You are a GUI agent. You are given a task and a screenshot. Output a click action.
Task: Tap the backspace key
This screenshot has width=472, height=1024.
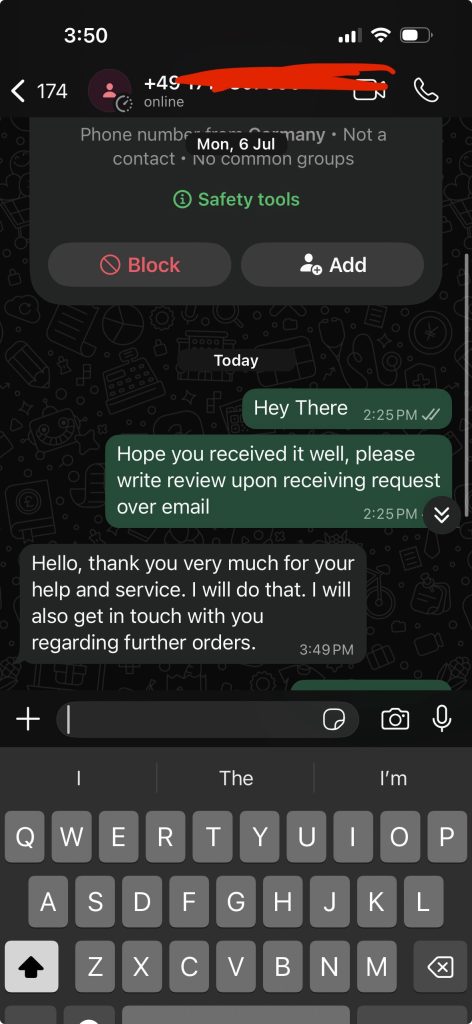441,967
